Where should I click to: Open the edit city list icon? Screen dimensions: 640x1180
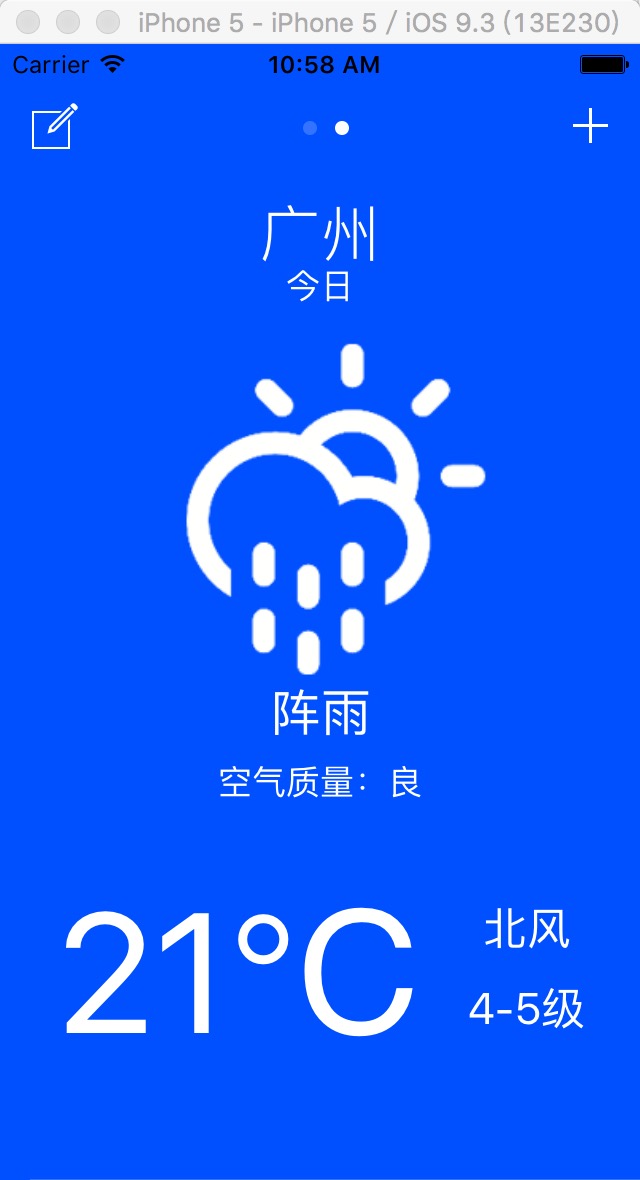click(54, 127)
